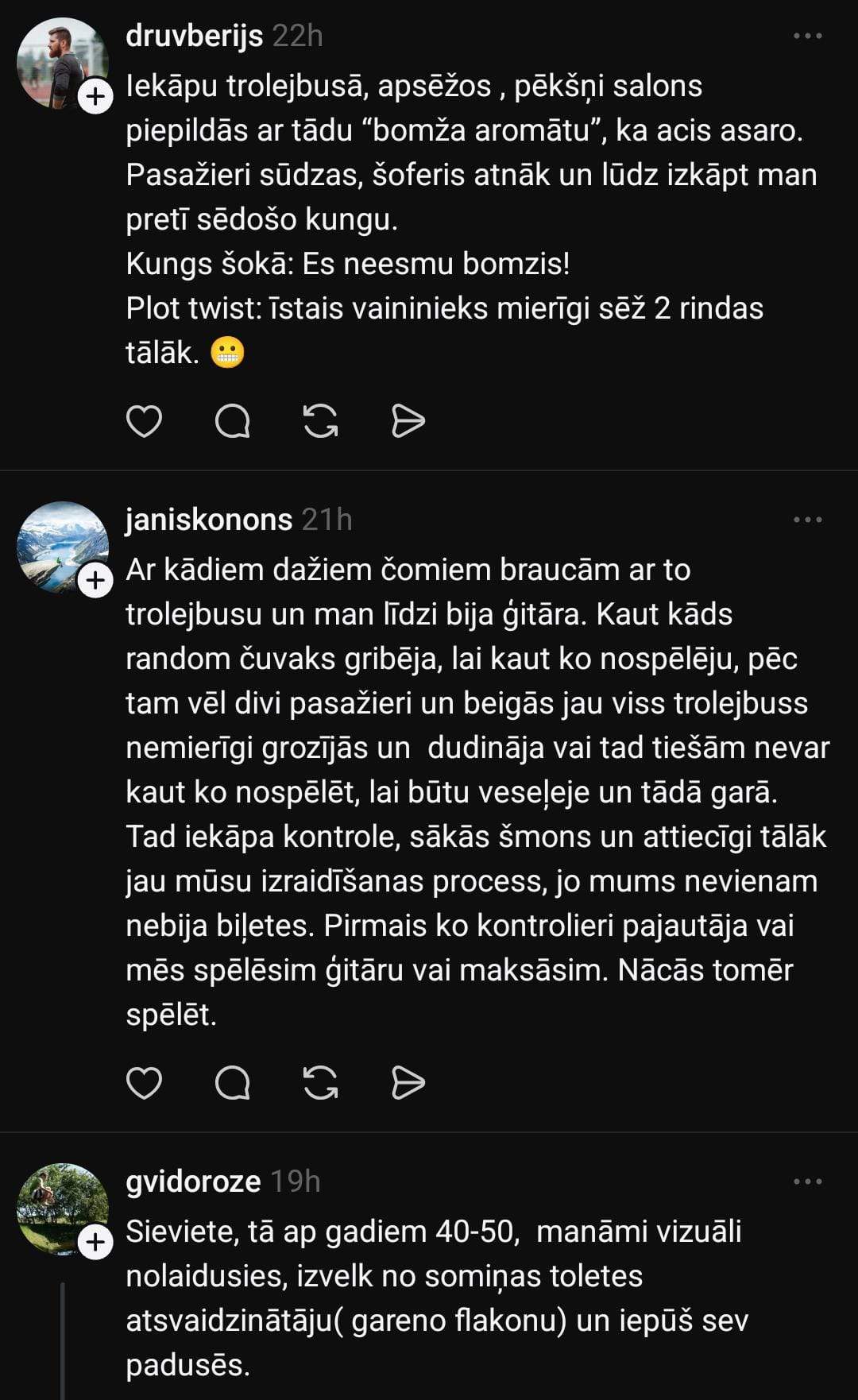Share druvberijs's post via send icon

click(x=408, y=421)
